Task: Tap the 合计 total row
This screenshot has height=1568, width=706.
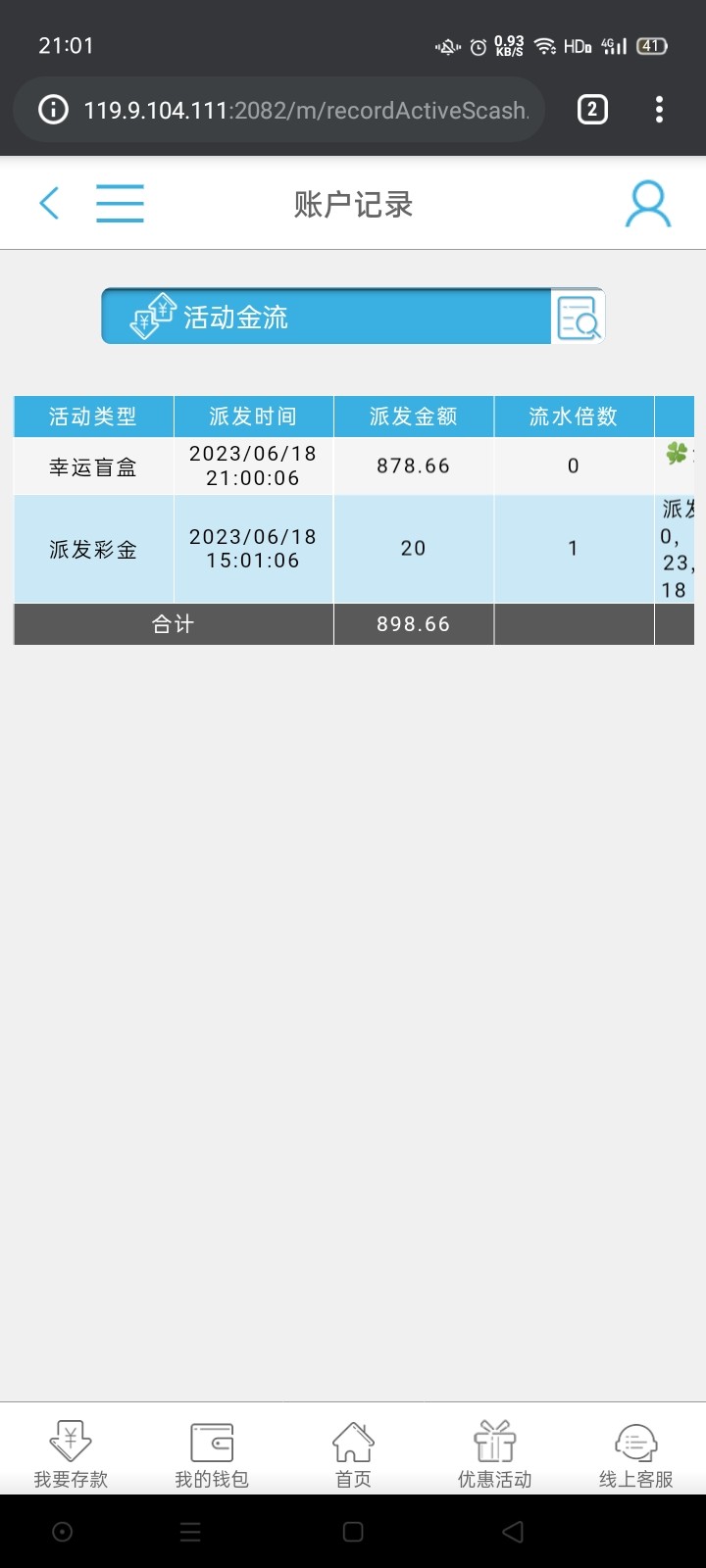Action: pyautogui.click(x=174, y=623)
